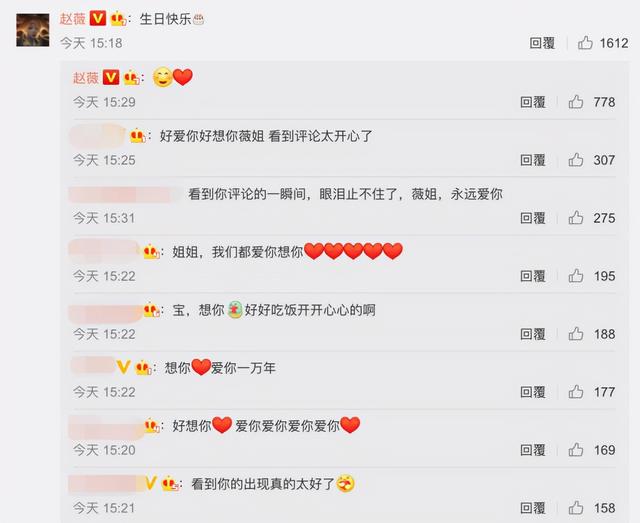640x523 pixels.
Task: Like the 眼泪止不住了 comment with 275 likes
Action: click(576, 218)
